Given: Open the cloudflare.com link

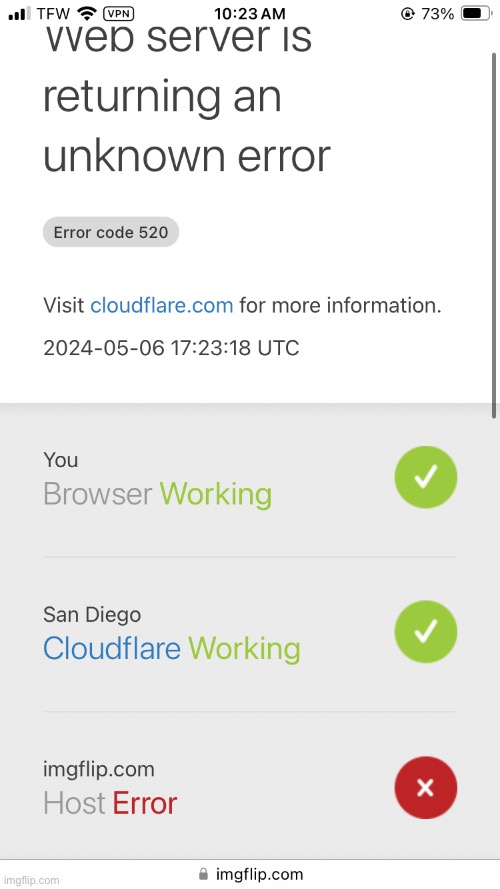Looking at the screenshot, I should point(162,306).
